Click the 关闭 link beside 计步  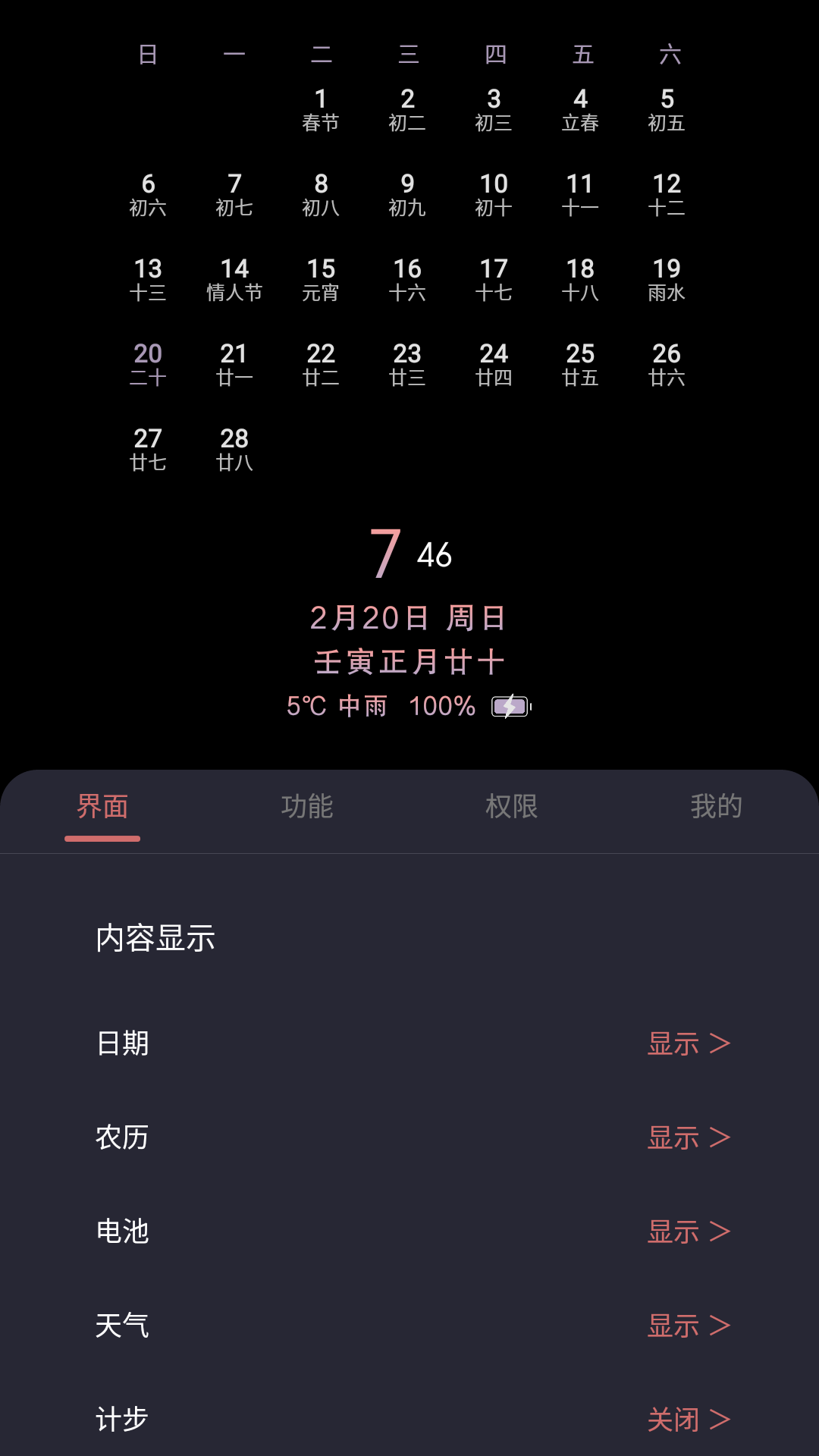pyautogui.click(x=672, y=1419)
